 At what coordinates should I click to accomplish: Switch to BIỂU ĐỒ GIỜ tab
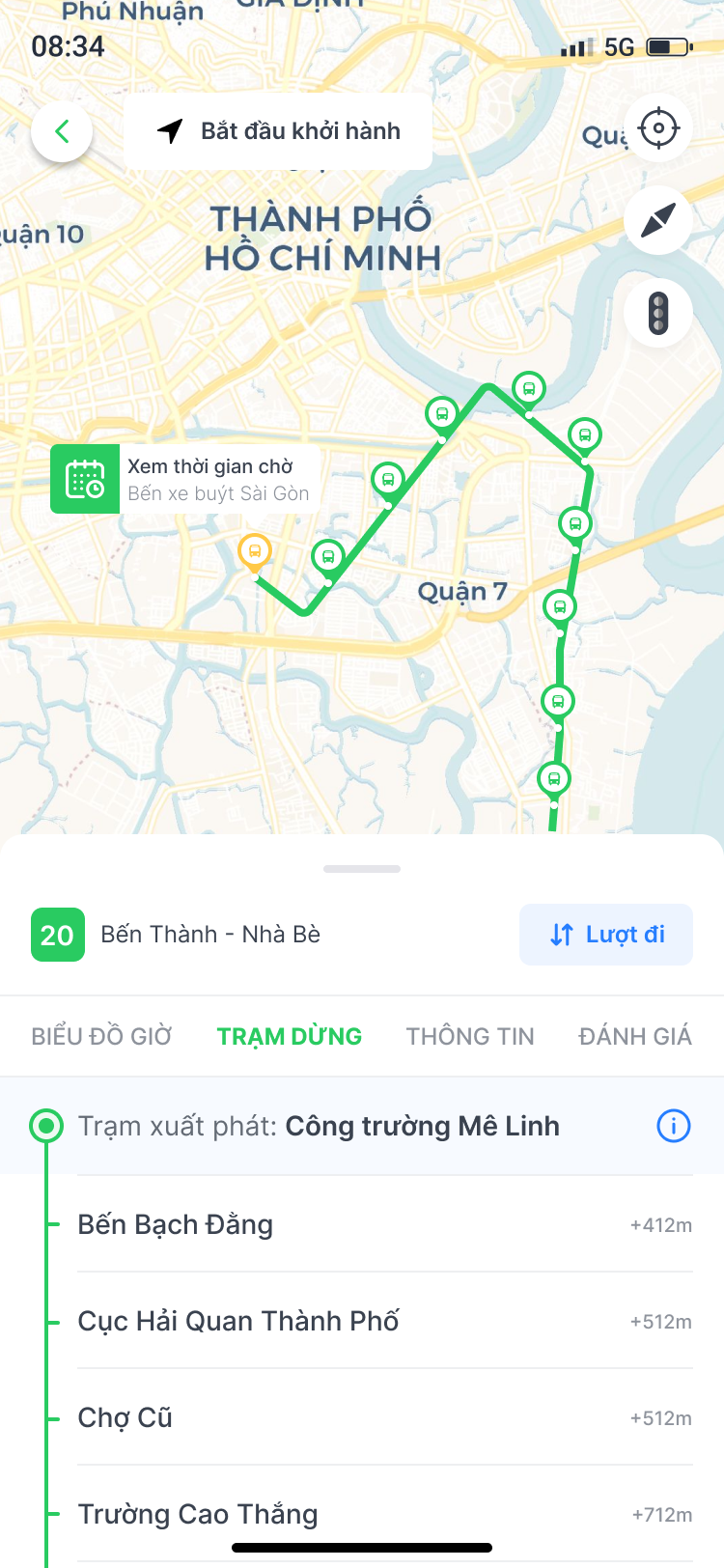click(x=101, y=1036)
